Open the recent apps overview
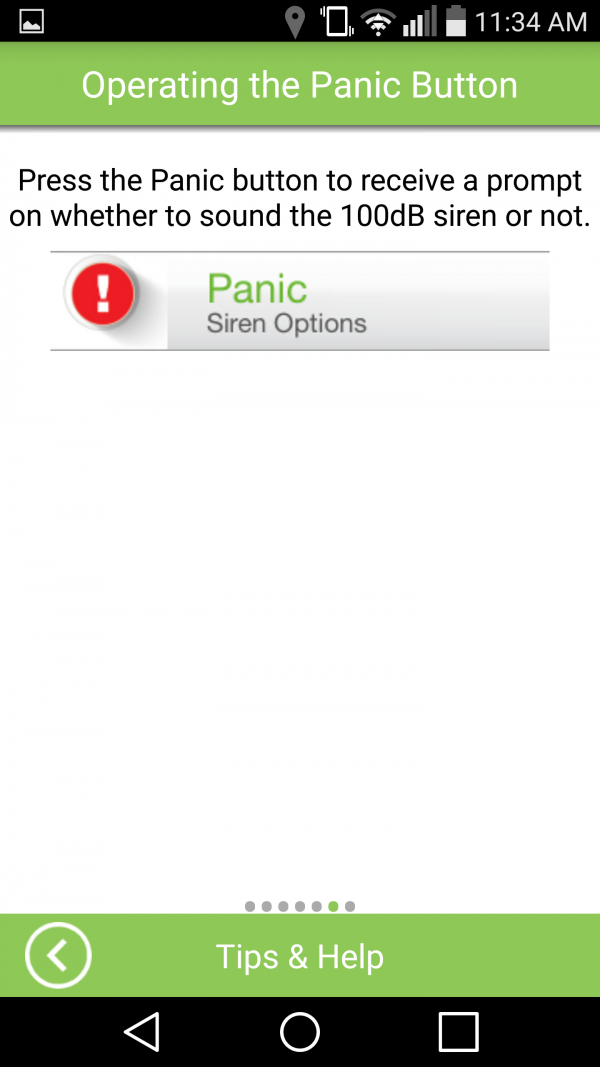 pyautogui.click(x=458, y=1031)
